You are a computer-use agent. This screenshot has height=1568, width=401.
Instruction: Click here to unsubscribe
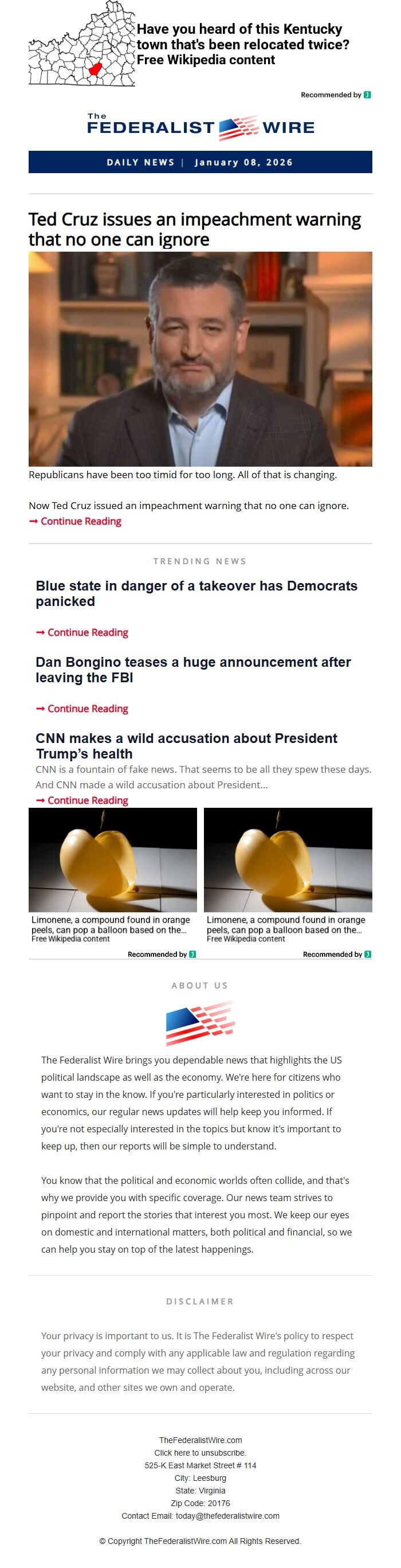click(x=200, y=1452)
